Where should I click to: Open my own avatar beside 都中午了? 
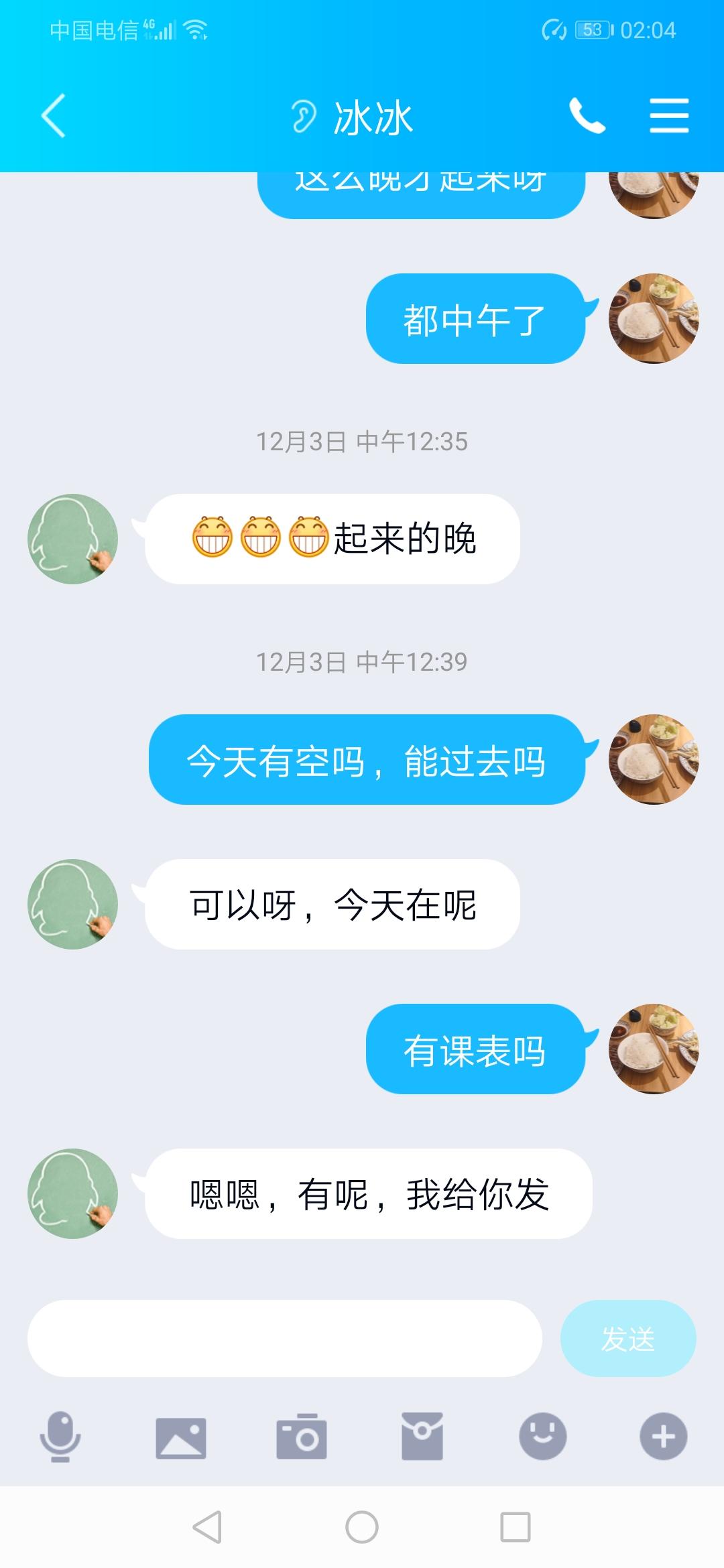click(653, 318)
